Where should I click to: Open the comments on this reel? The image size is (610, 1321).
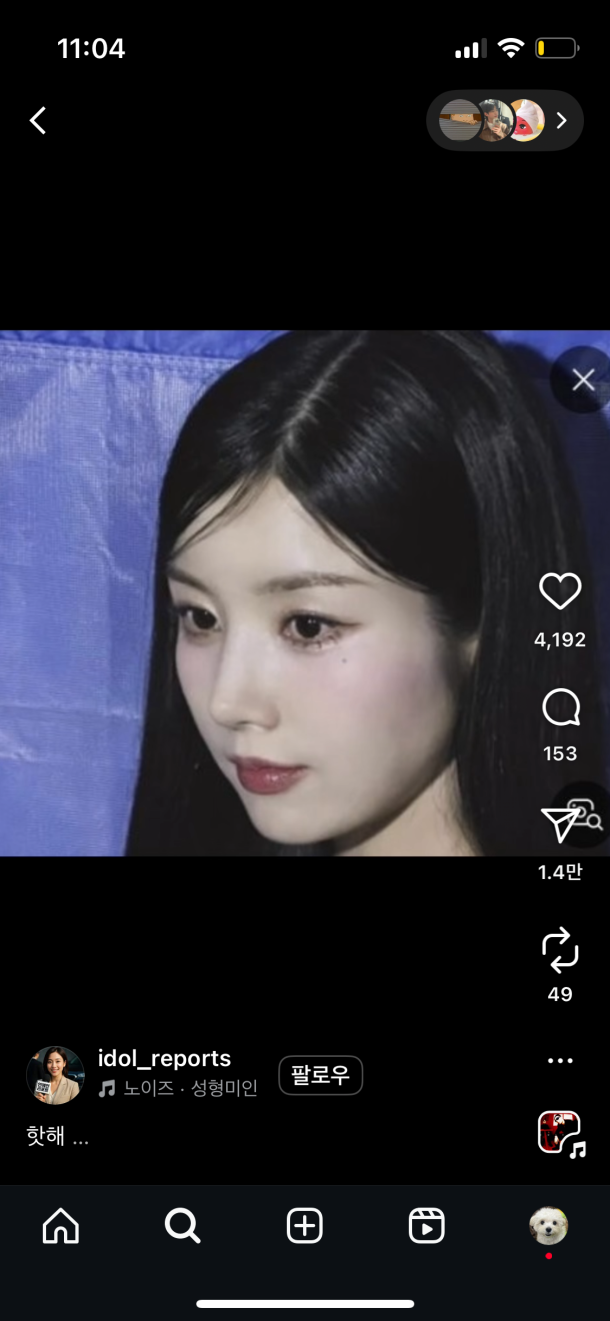coord(560,709)
